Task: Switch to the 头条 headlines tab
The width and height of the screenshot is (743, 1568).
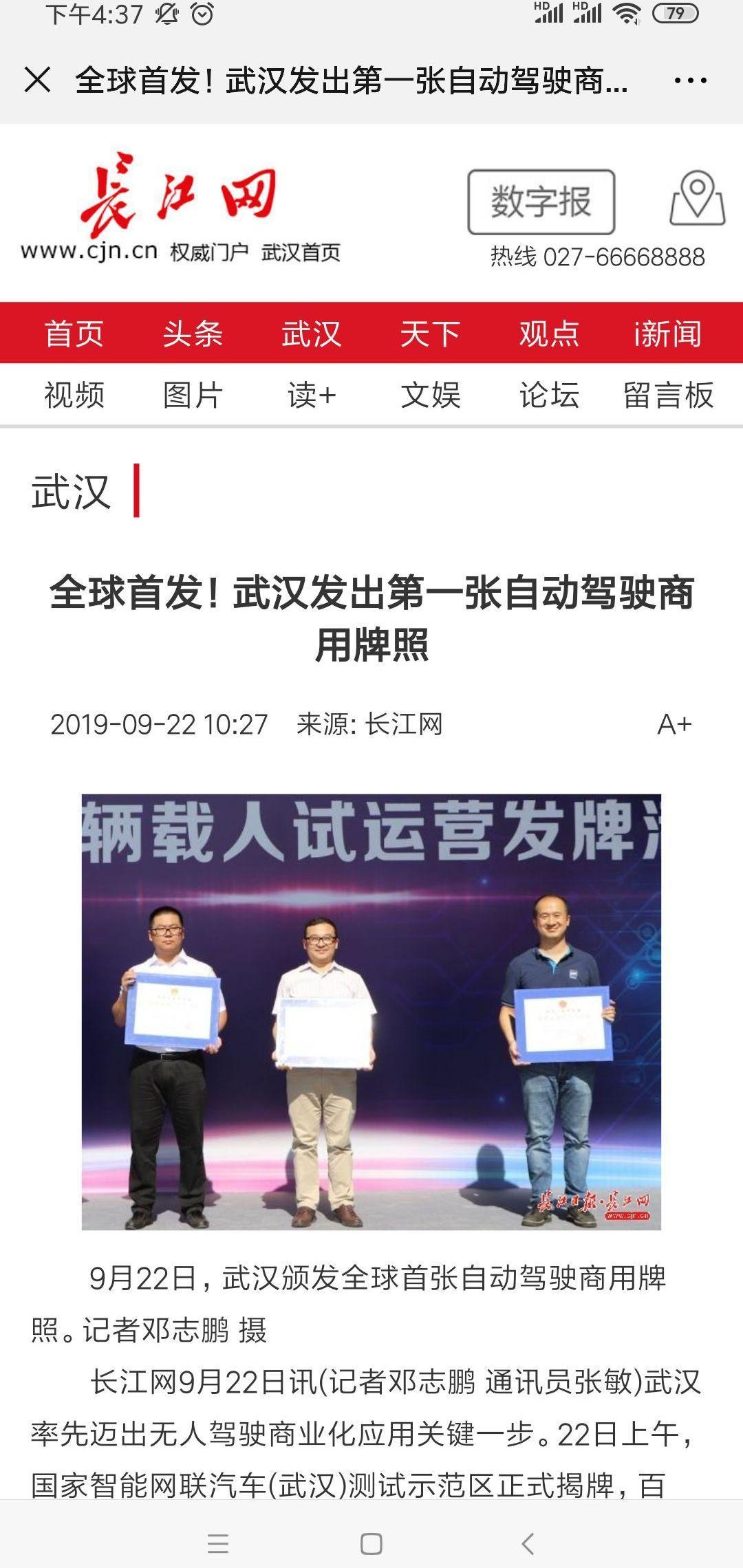Action: pos(193,334)
